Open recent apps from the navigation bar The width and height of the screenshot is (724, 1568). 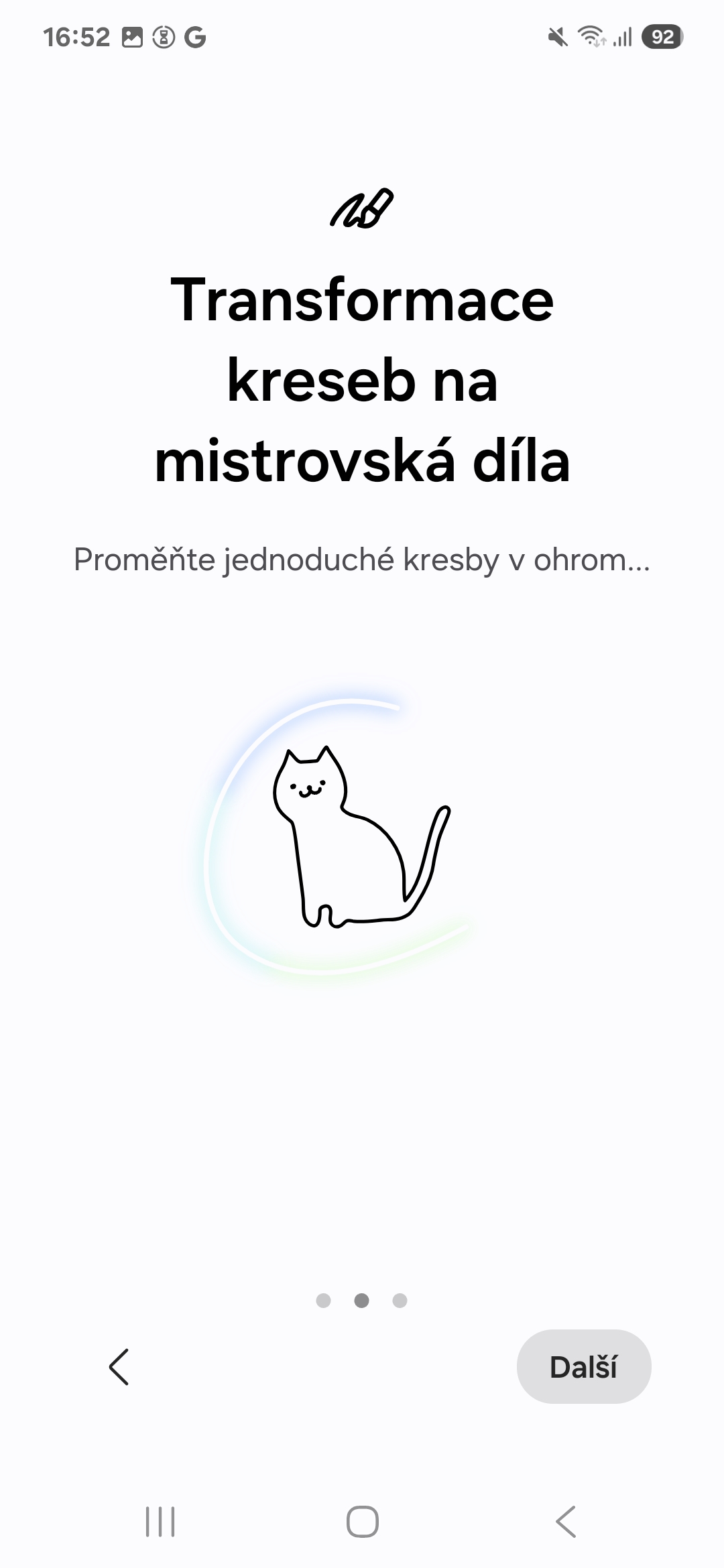point(160,1522)
